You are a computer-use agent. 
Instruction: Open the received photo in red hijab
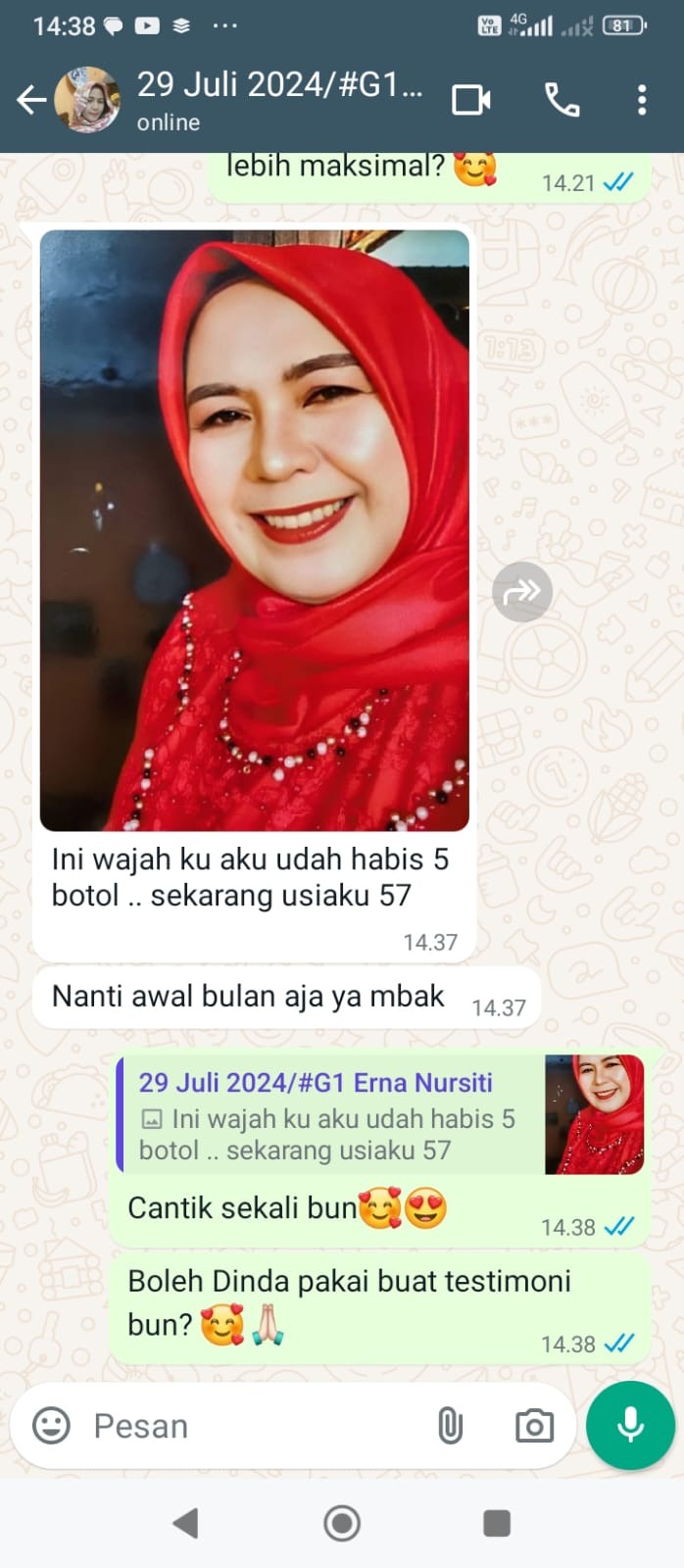[x=255, y=529]
